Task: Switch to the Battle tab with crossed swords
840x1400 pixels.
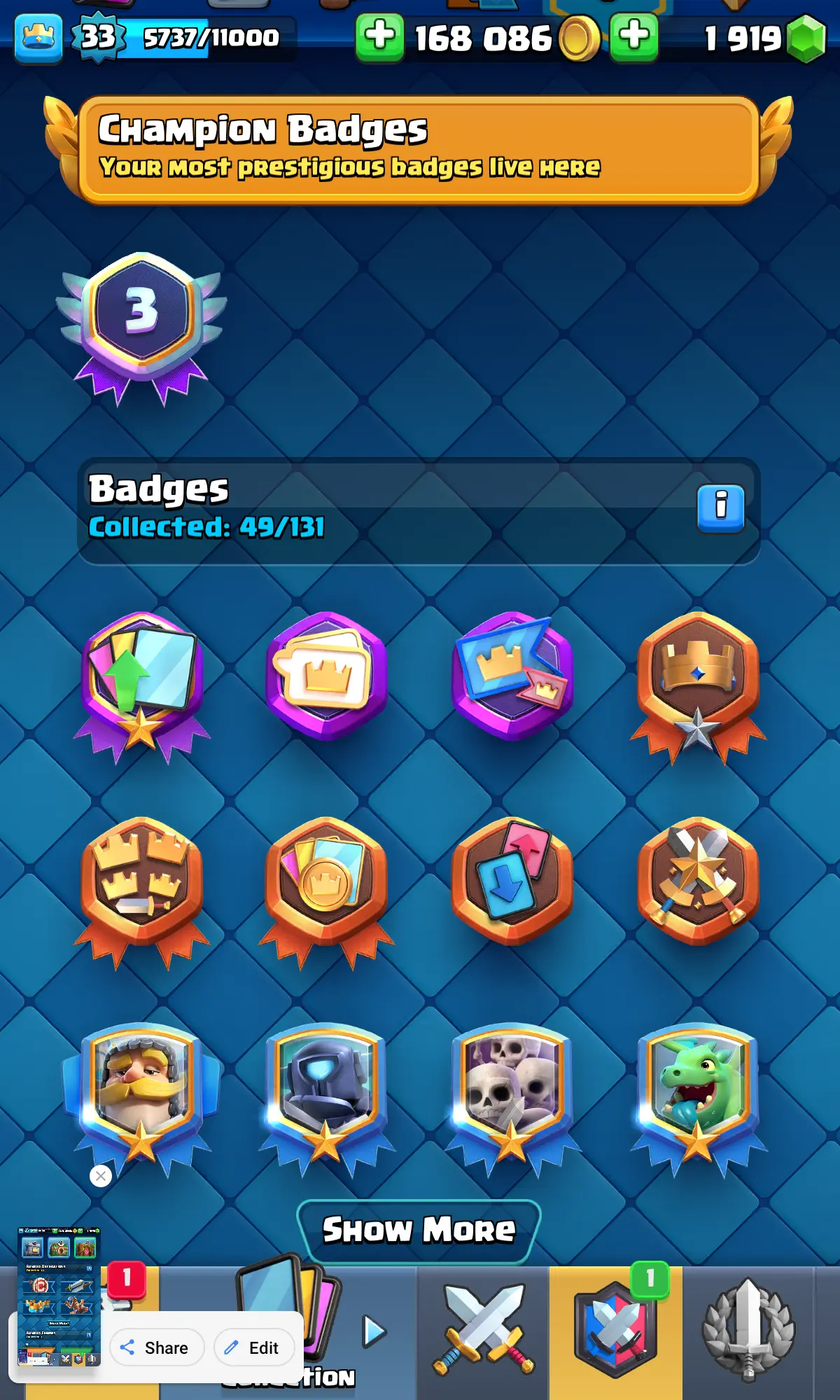Action: click(x=483, y=1330)
